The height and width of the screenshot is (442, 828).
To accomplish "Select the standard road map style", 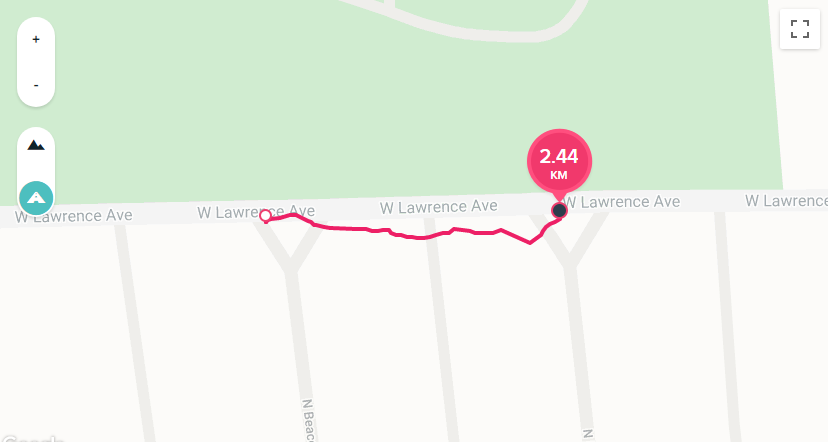I will pyautogui.click(x=36, y=197).
